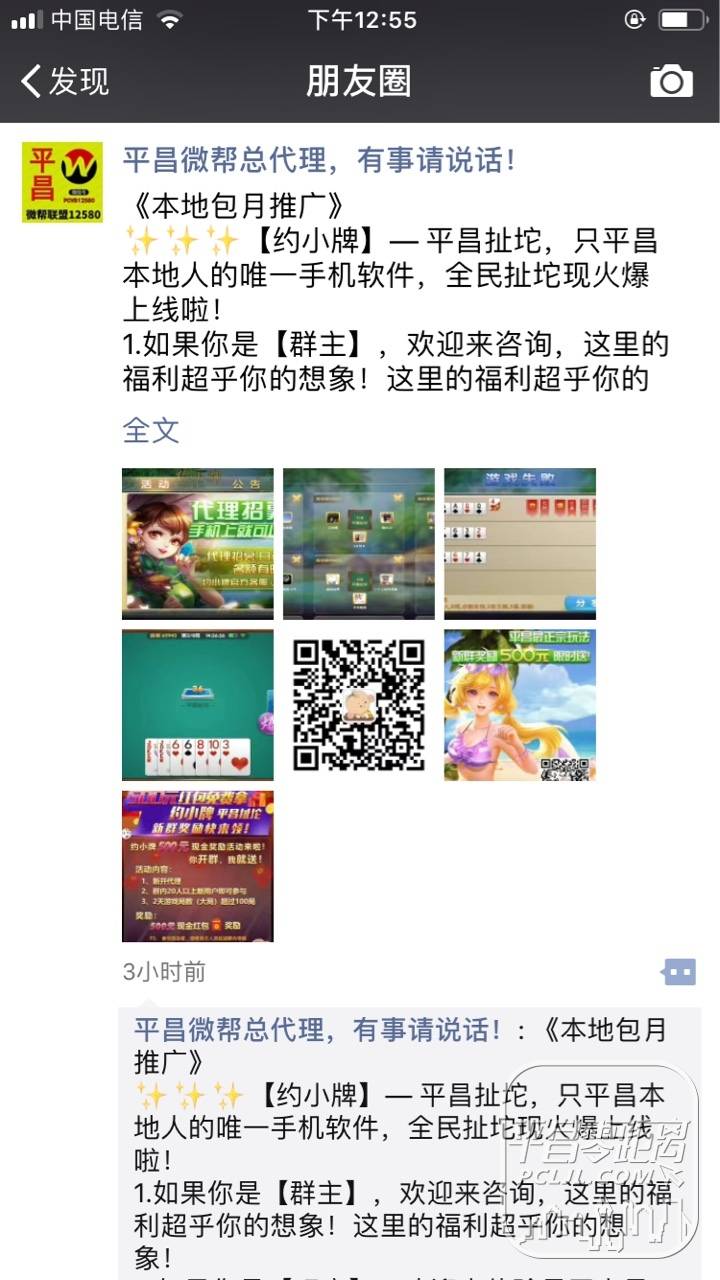Image resolution: width=720 pixels, height=1280 pixels.
Task: Open poster name 平昌微帮总代理 link
Action: (x=319, y=159)
